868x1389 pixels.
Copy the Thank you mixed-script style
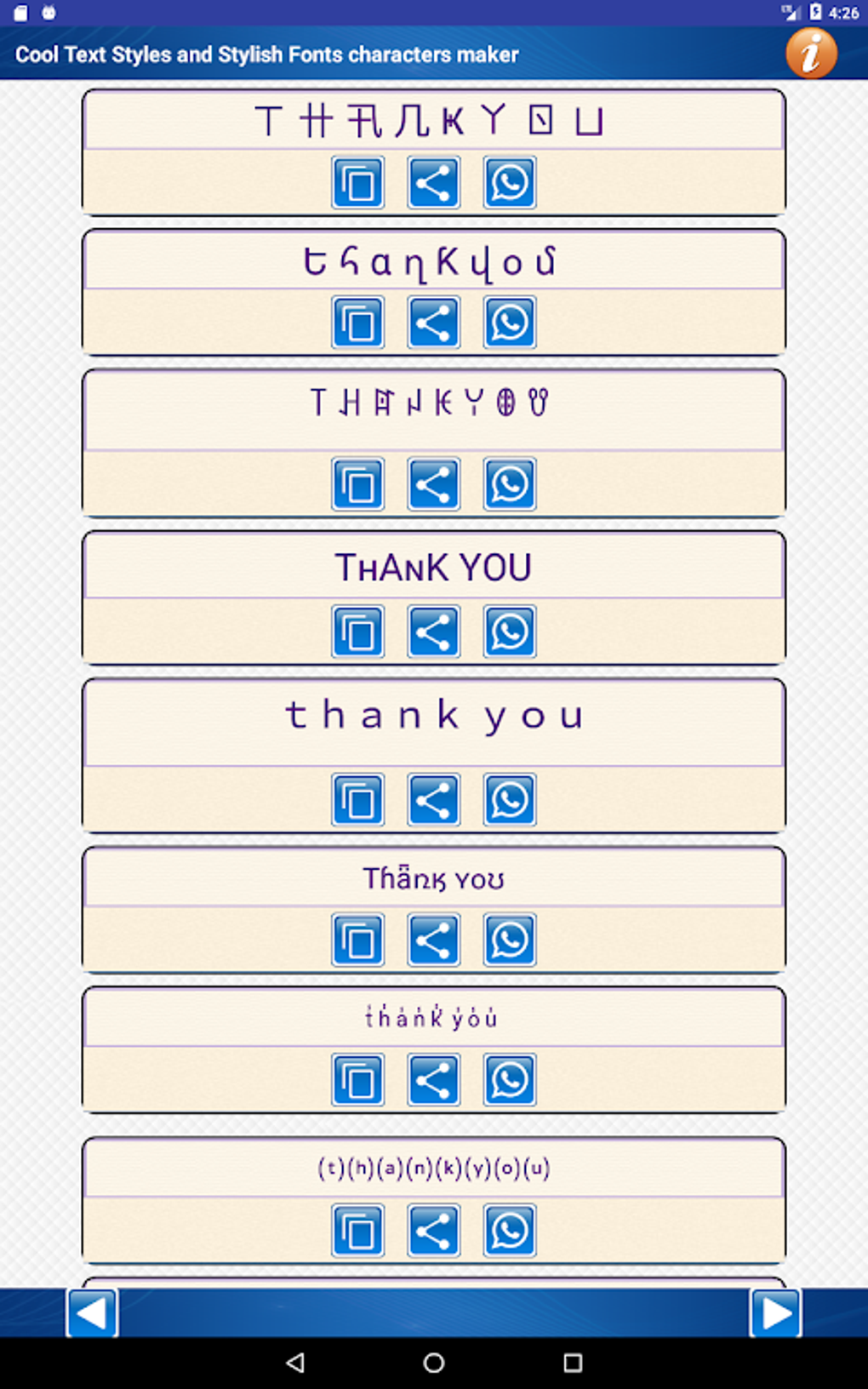point(357,940)
